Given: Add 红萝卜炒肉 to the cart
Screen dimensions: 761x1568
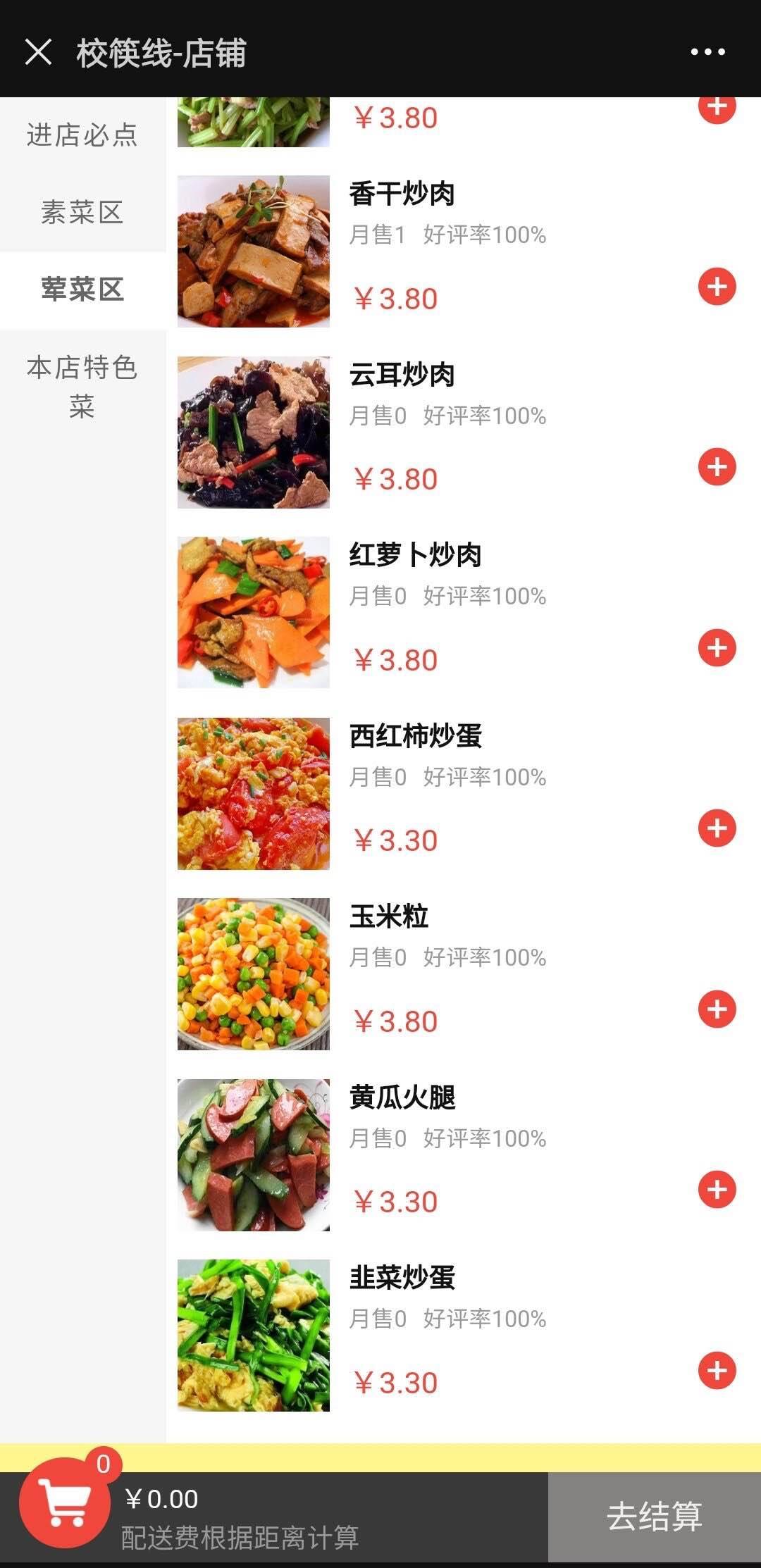Looking at the screenshot, I should click(x=717, y=648).
